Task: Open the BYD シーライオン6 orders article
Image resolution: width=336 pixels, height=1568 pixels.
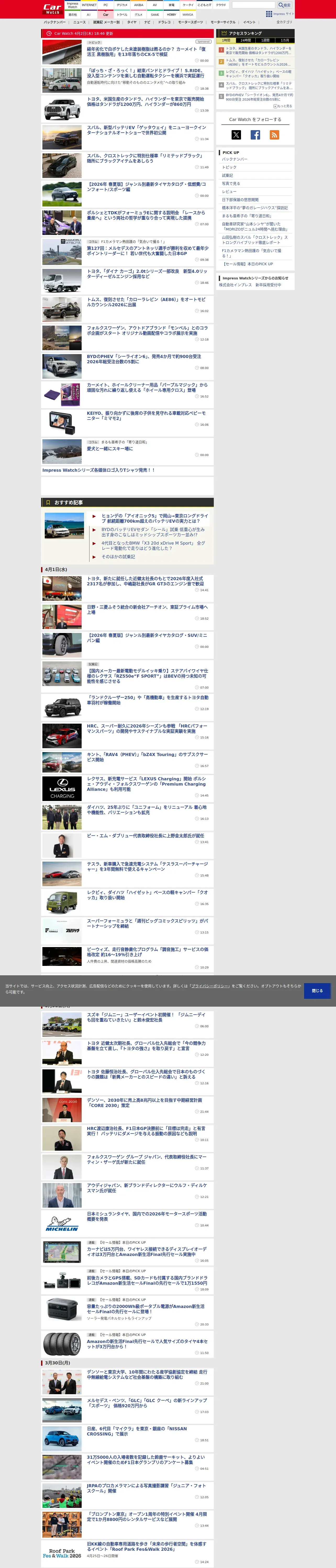Action: (144, 359)
